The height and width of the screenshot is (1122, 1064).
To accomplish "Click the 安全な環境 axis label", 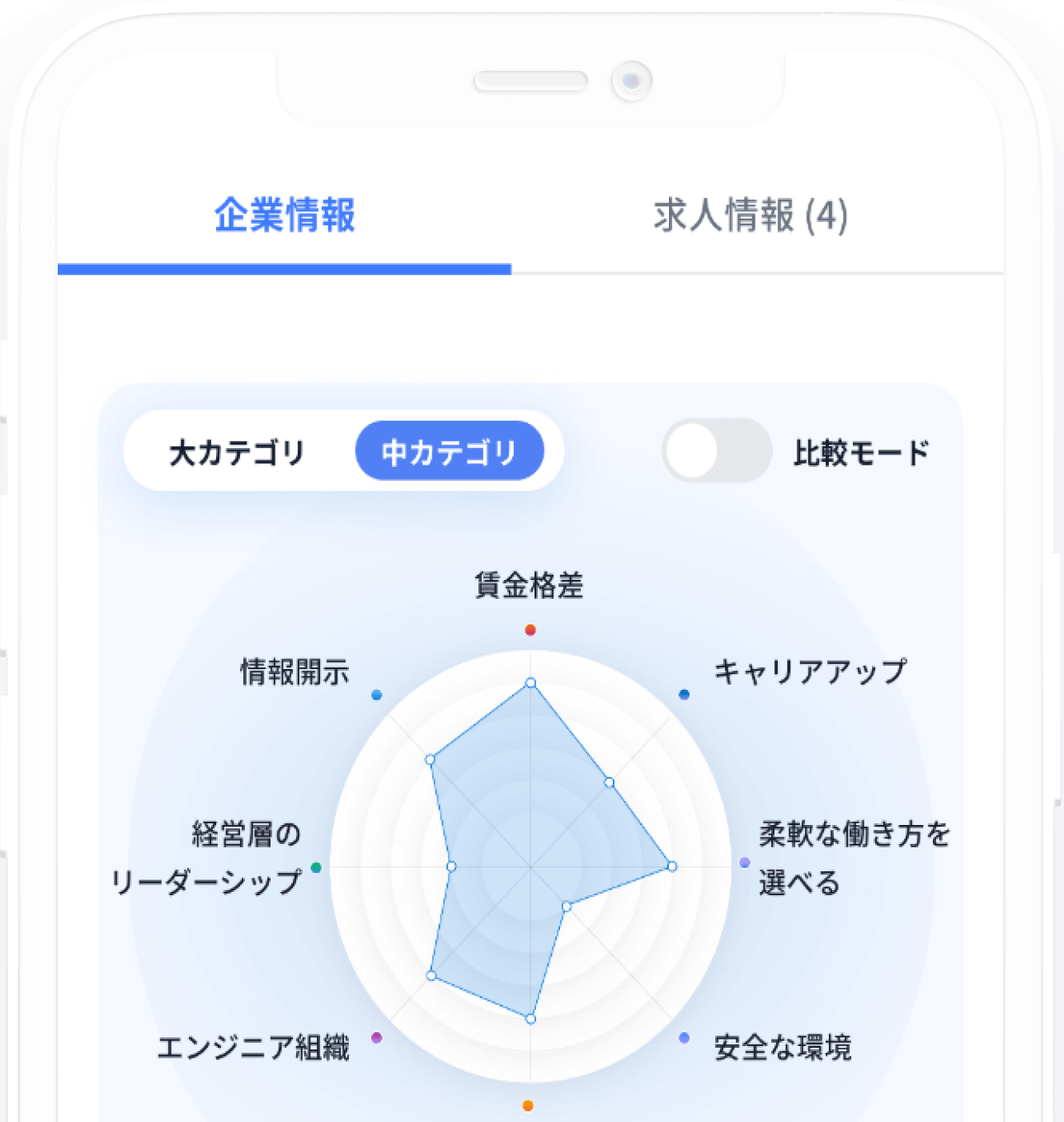I will pyautogui.click(x=784, y=1048).
